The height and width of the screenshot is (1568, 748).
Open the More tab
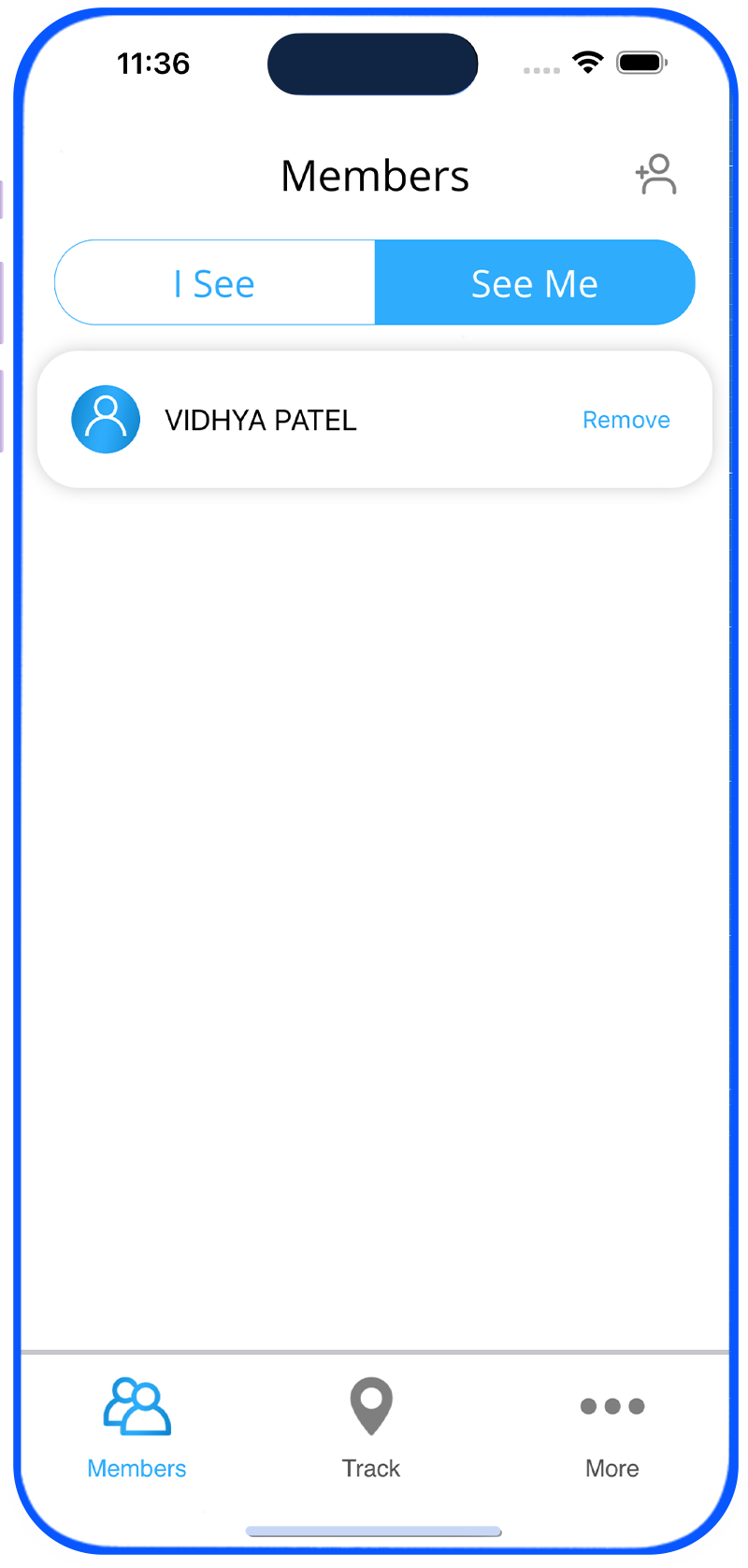612,1426
